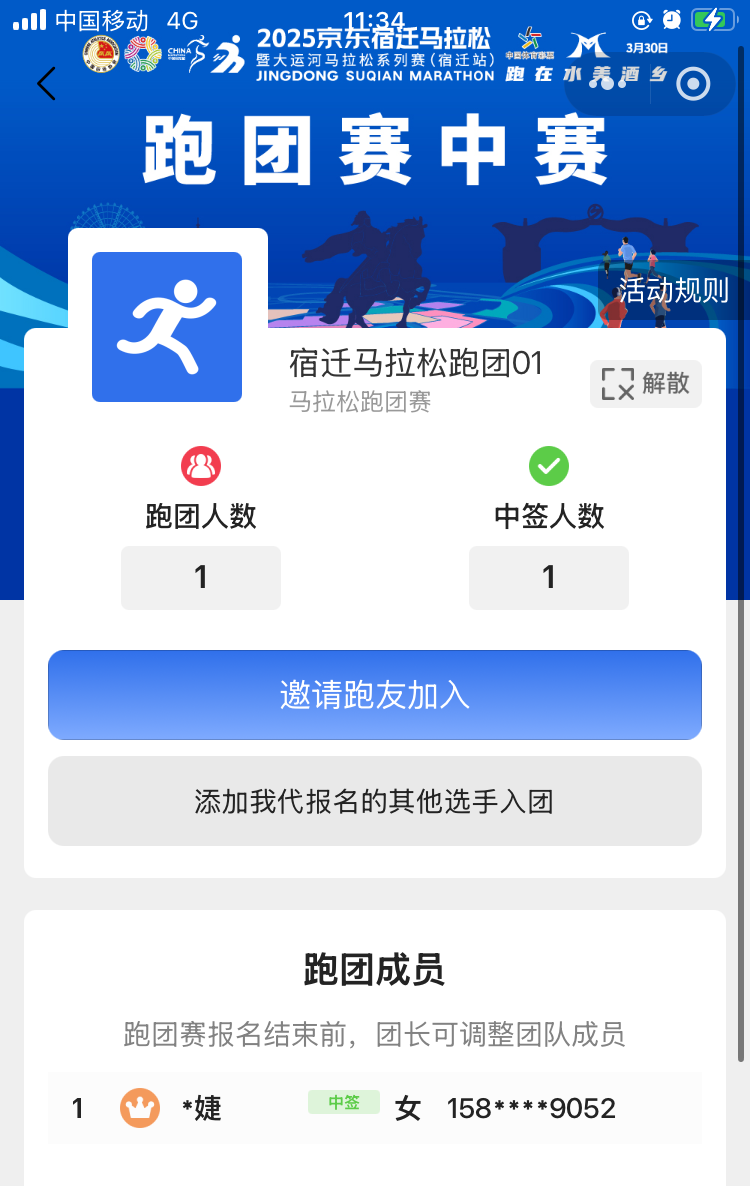Tap 邀请跑友加入 to invite runners

pos(375,695)
